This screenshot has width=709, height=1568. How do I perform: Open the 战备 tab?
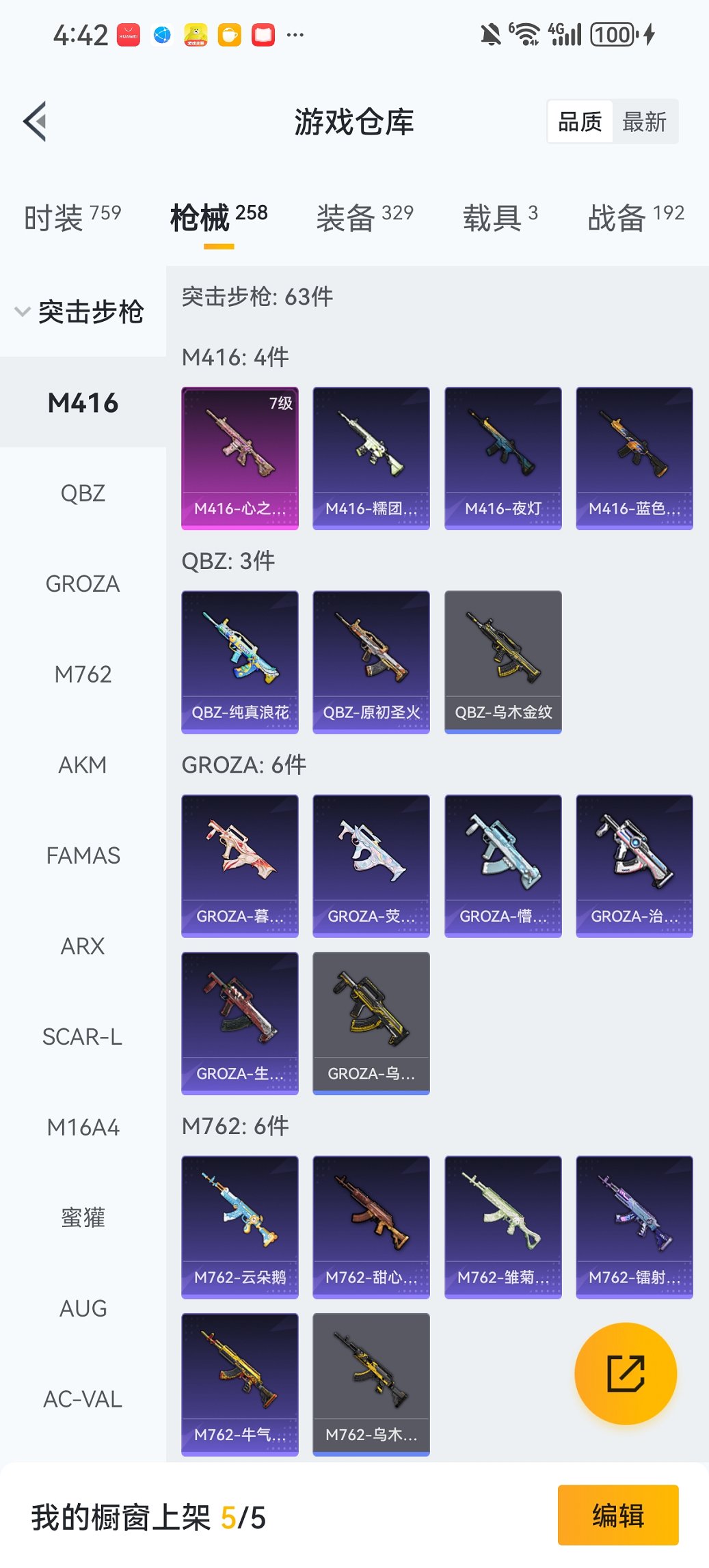[x=635, y=217]
